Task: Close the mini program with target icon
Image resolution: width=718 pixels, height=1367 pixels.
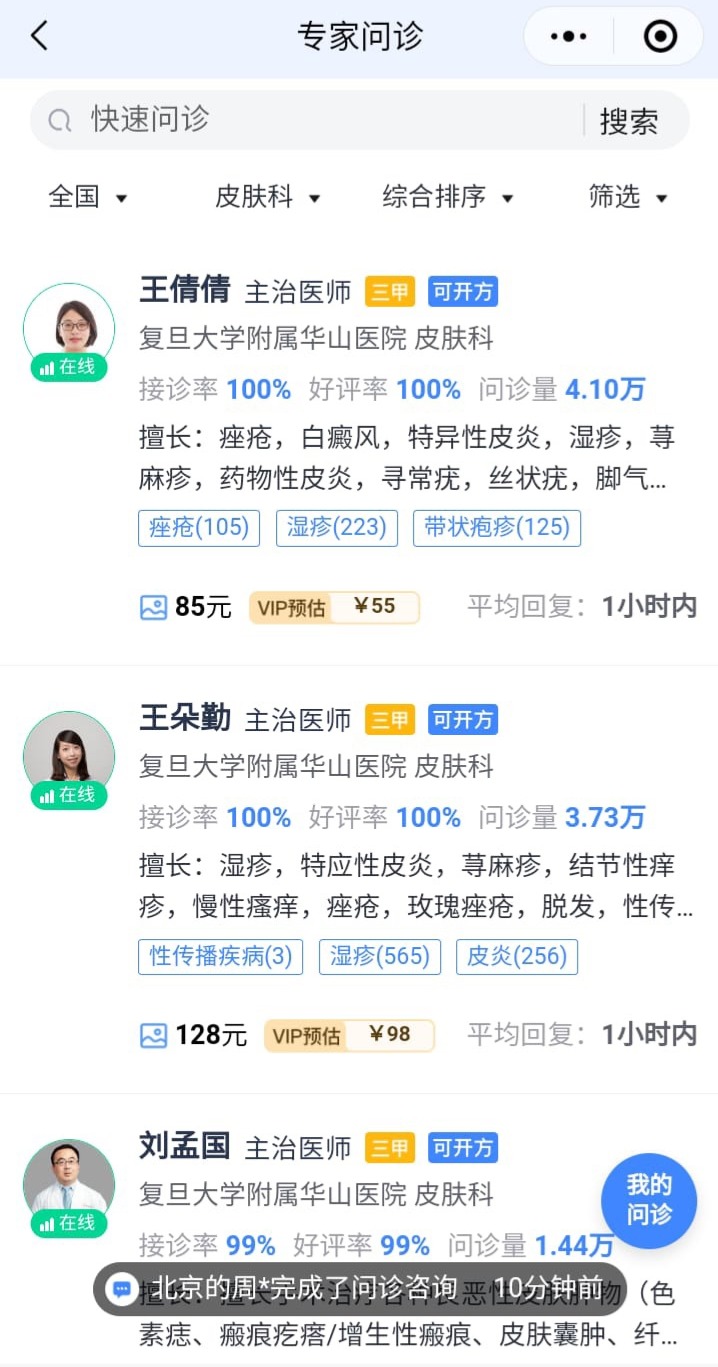Action: (x=660, y=37)
